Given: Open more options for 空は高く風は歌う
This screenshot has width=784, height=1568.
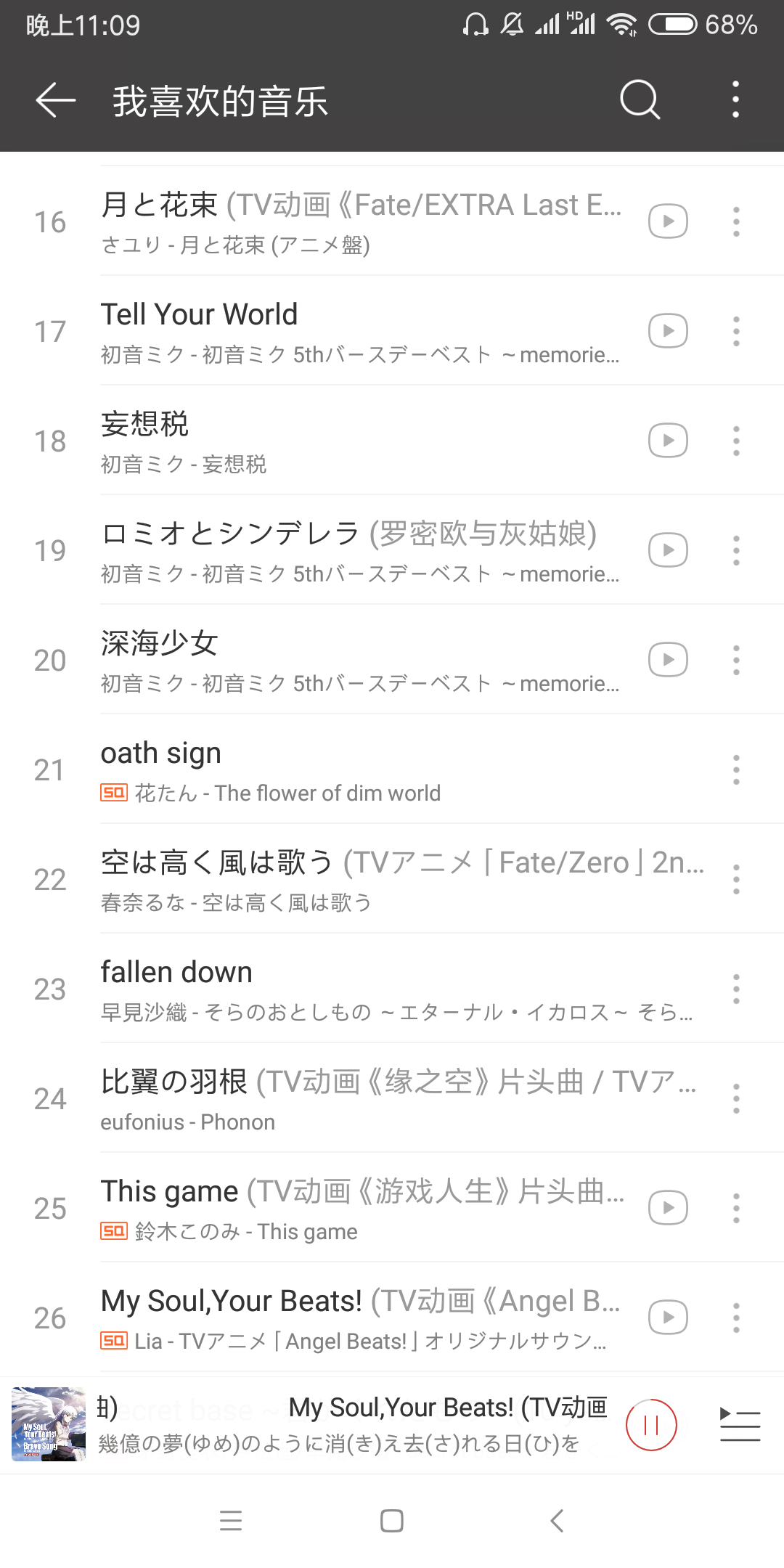Looking at the screenshot, I should pos(736,879).
